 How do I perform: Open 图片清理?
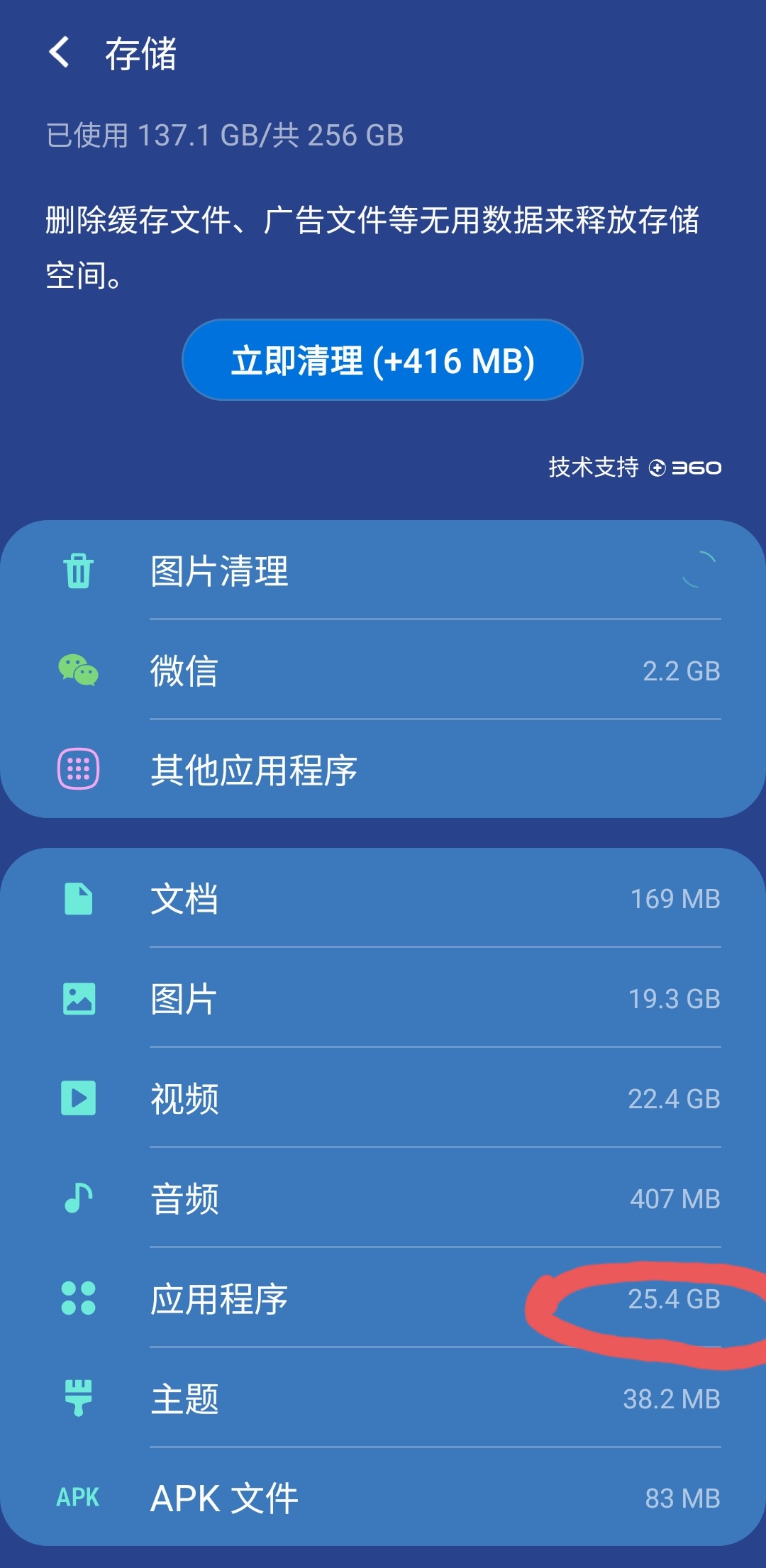[x=383, y=570]
